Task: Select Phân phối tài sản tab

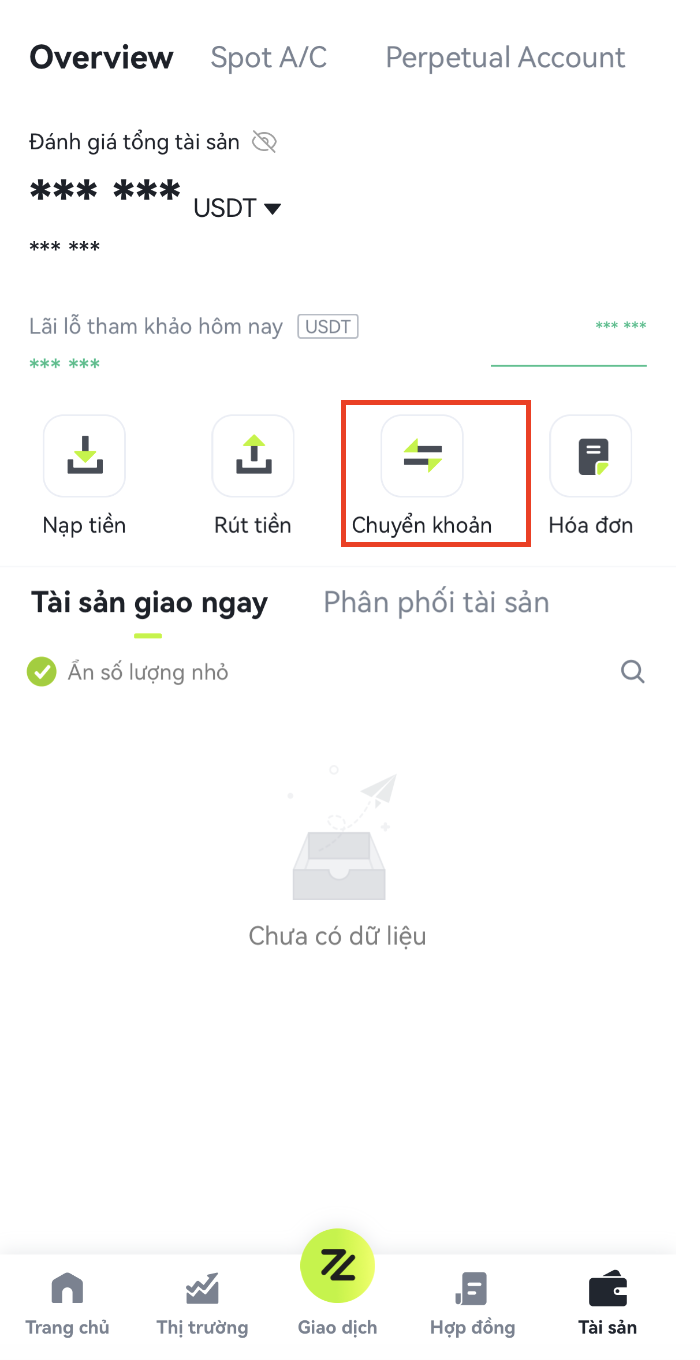Action: point(436,603)
